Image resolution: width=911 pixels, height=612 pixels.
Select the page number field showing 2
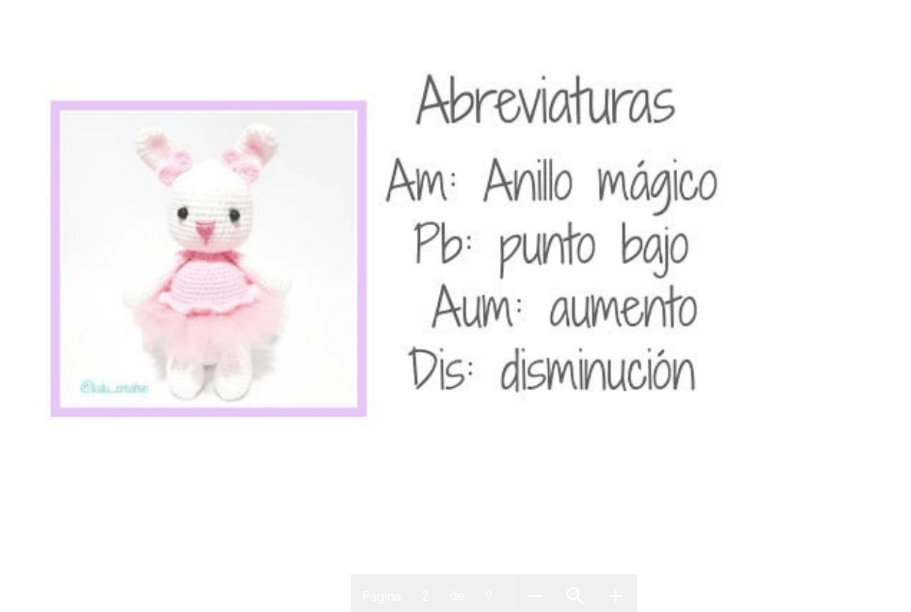(x=425, y=596)
